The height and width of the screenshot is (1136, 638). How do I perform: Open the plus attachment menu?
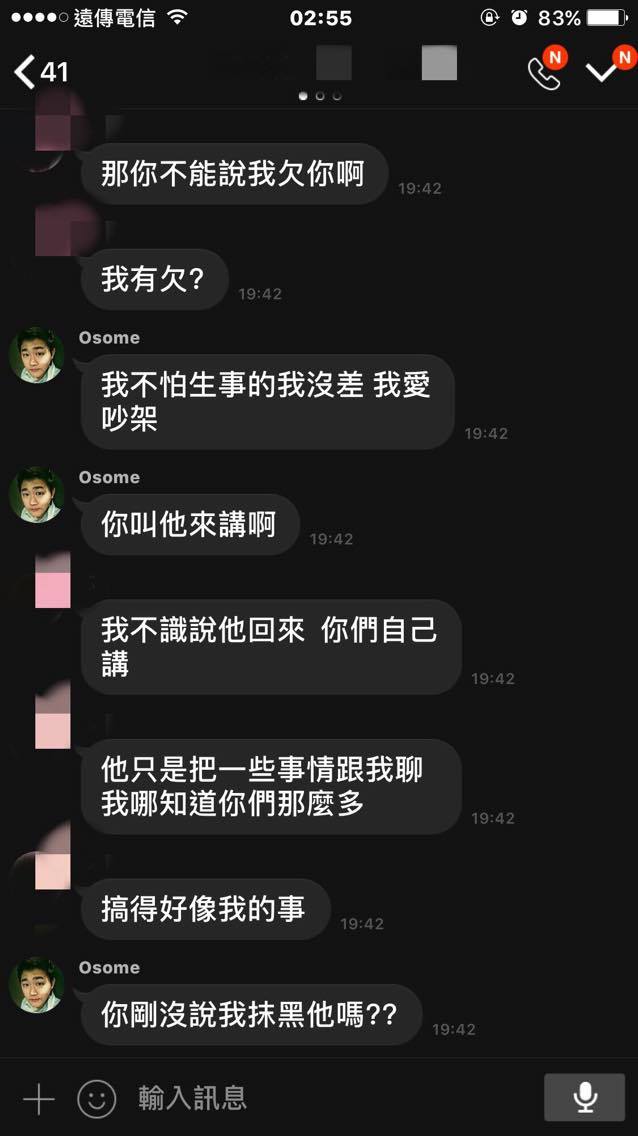[39, 1100]
